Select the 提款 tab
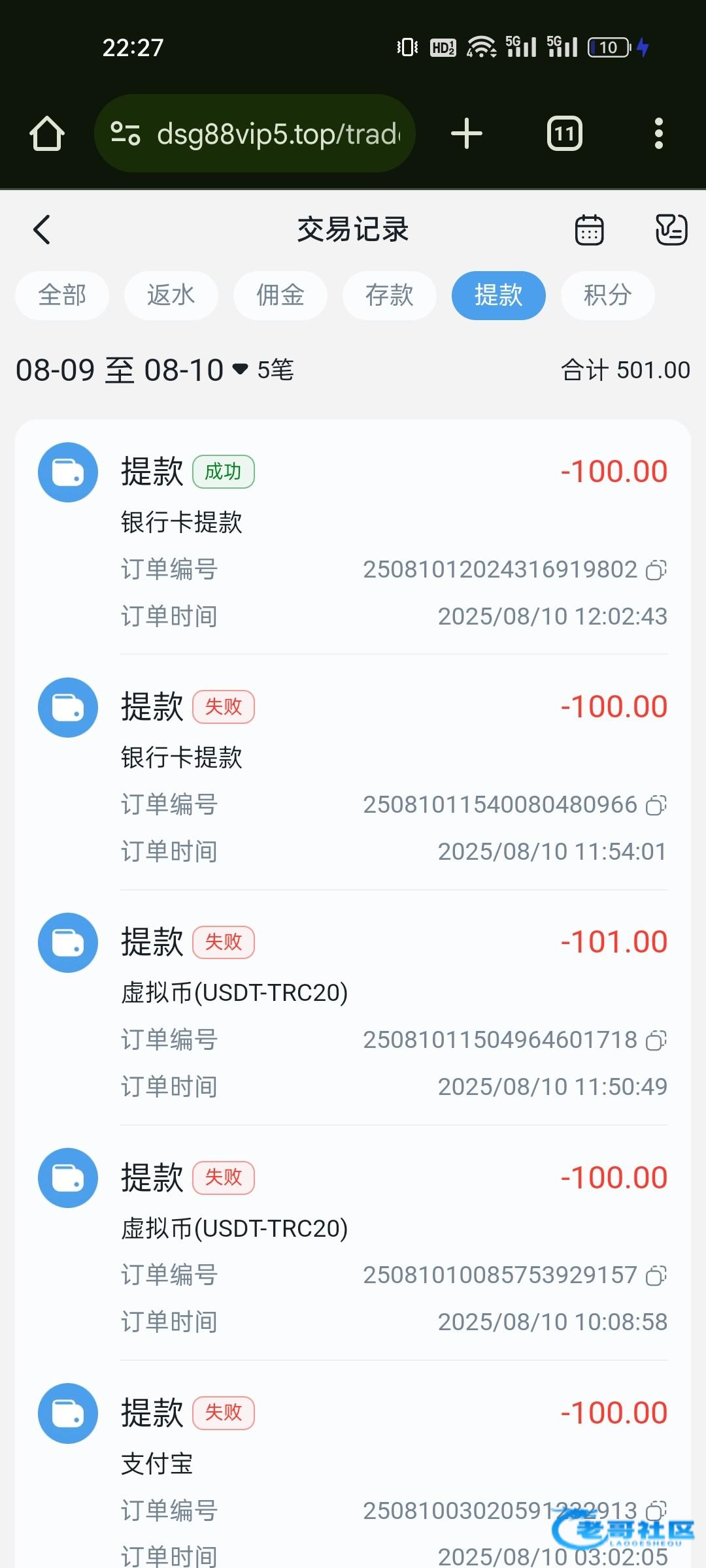Viewport: 706px width, 1568px height. click(x=499, y=295)
